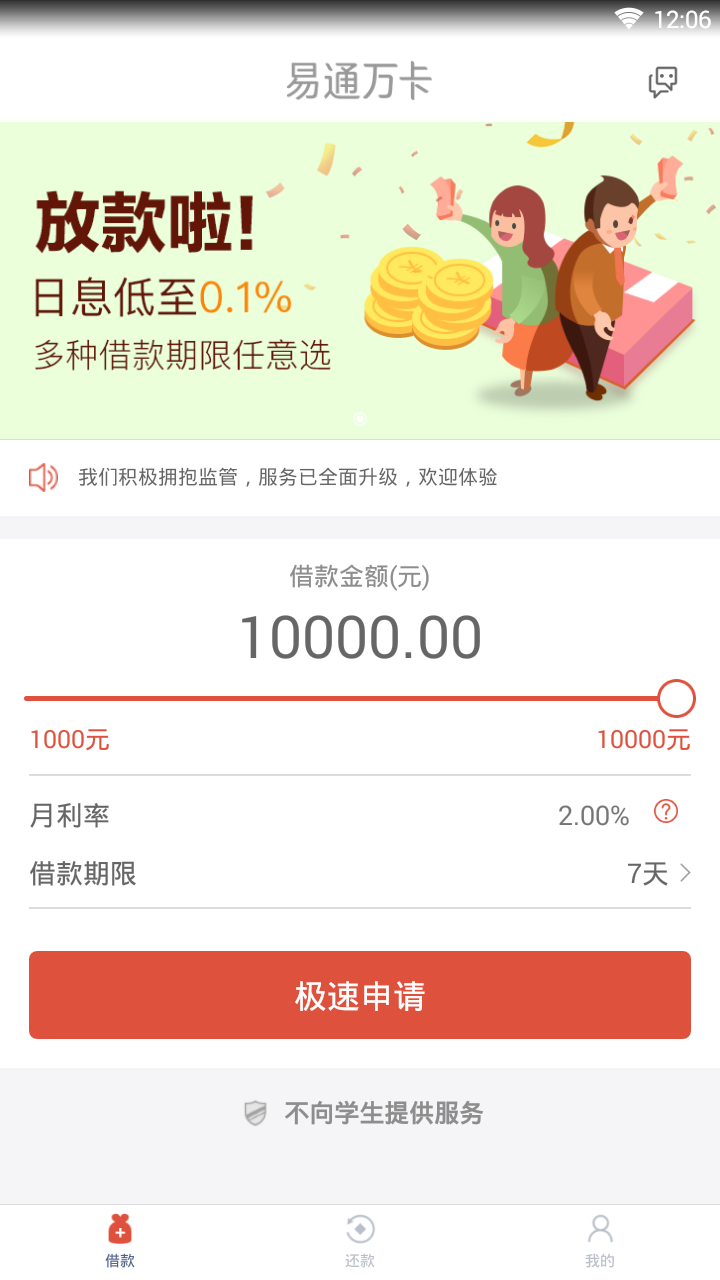Tap the 极速申请 apply button
Image resolution: width=720 pixels, height=1280 pixels.
360,995
